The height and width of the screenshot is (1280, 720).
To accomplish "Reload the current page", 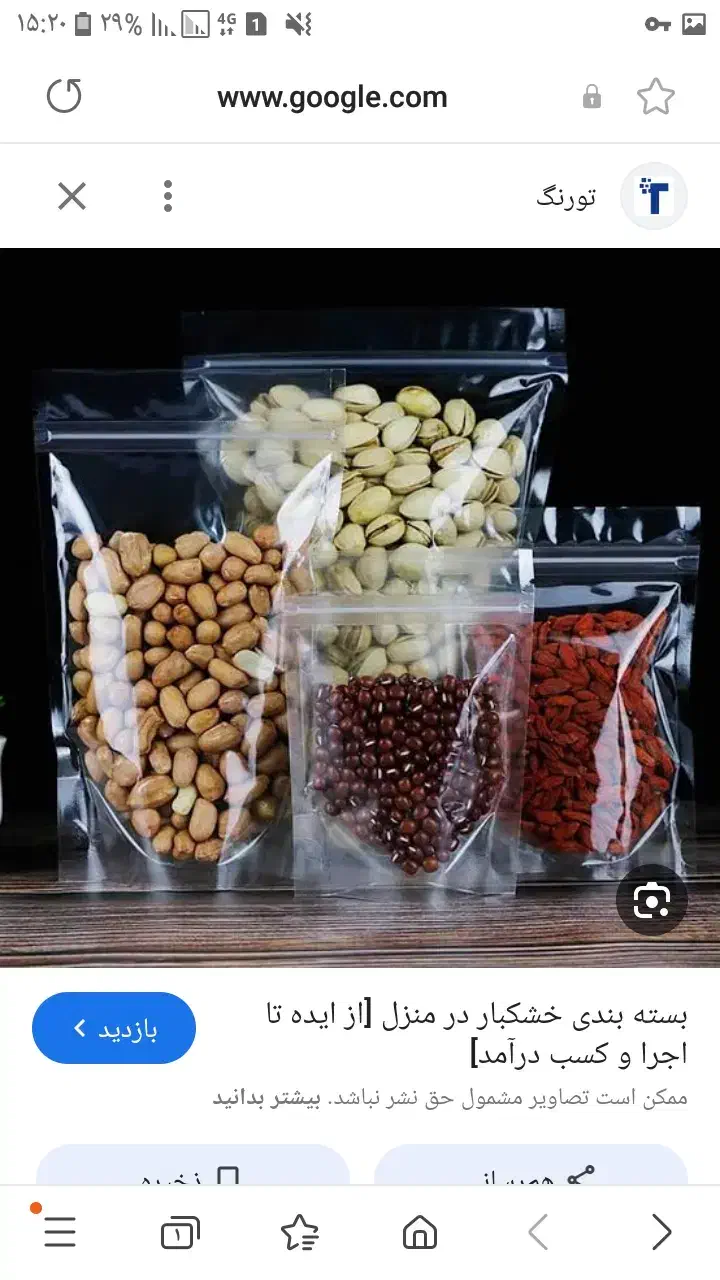I will point(64,97).
